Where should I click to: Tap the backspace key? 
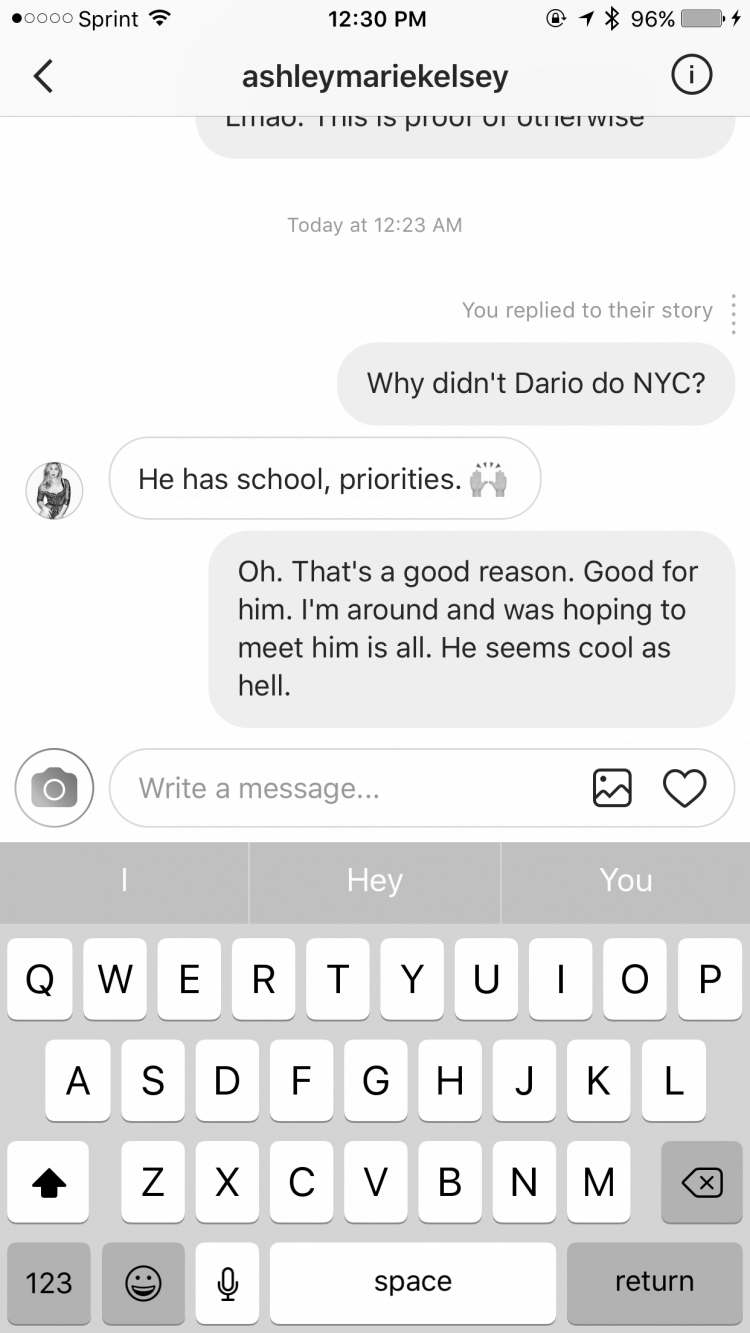[x=702, y=1183]
